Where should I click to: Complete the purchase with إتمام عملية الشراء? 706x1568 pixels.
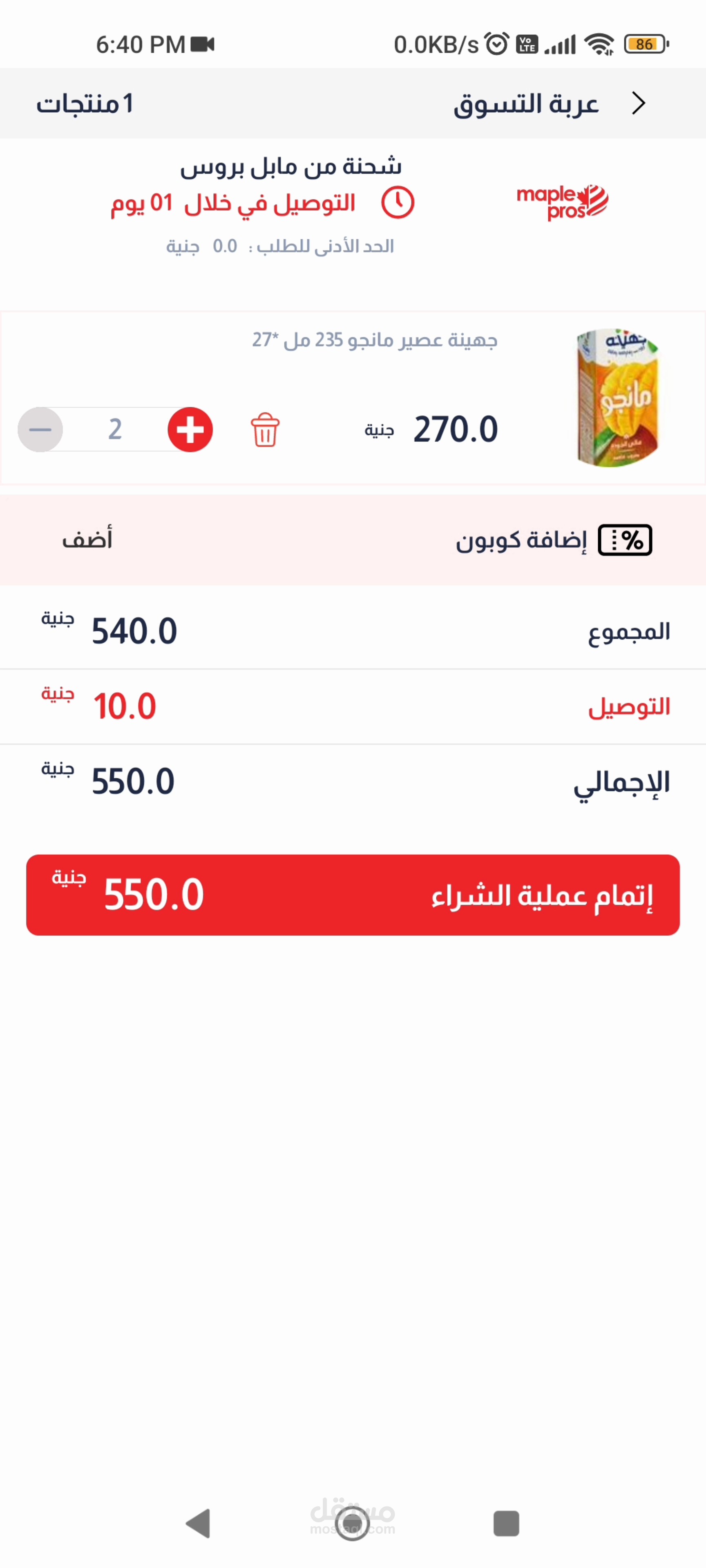(x=353, y=895)
